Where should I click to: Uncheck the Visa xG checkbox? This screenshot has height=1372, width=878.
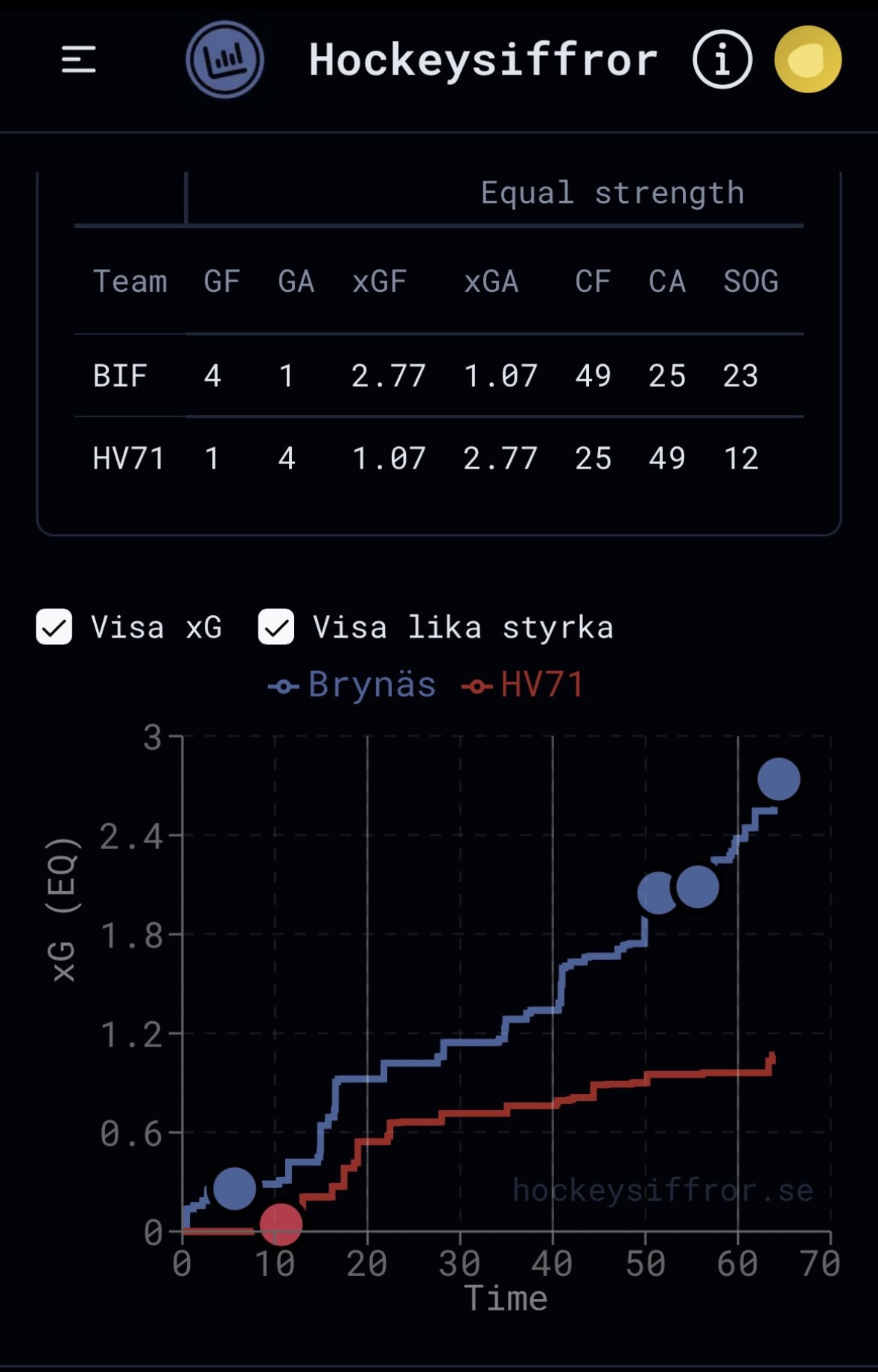(54, 627)
